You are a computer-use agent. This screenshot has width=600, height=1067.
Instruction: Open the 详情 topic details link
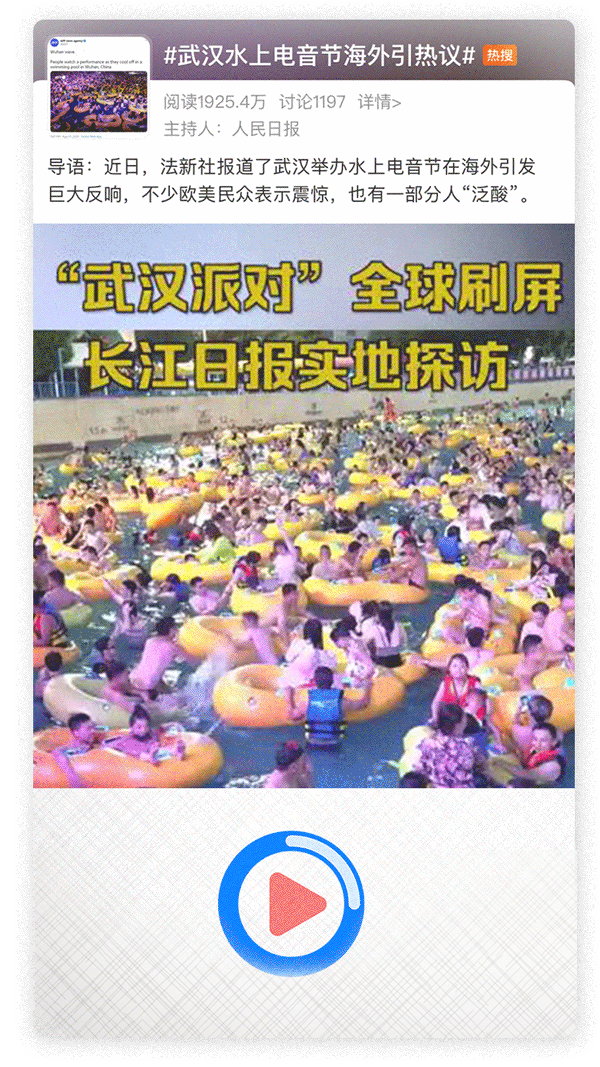(380, 102)
